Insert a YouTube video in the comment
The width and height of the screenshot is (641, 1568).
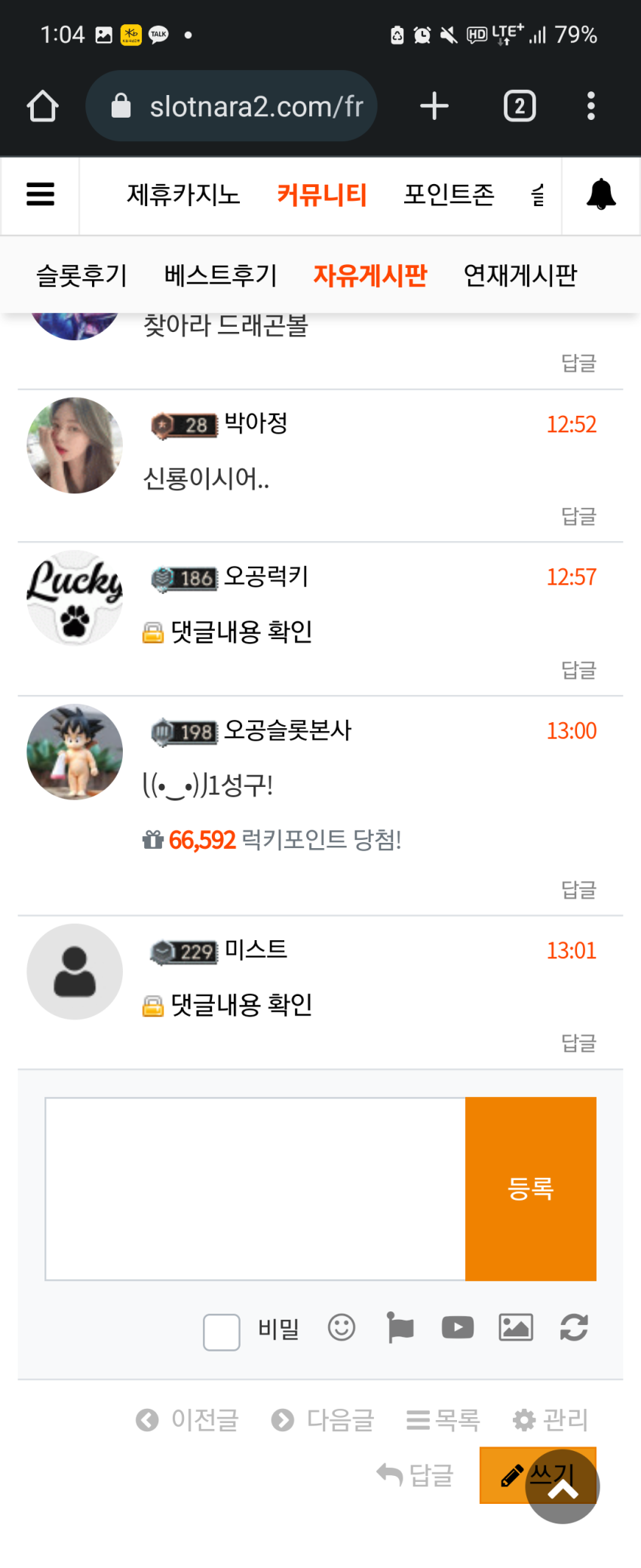point(458,1327)
